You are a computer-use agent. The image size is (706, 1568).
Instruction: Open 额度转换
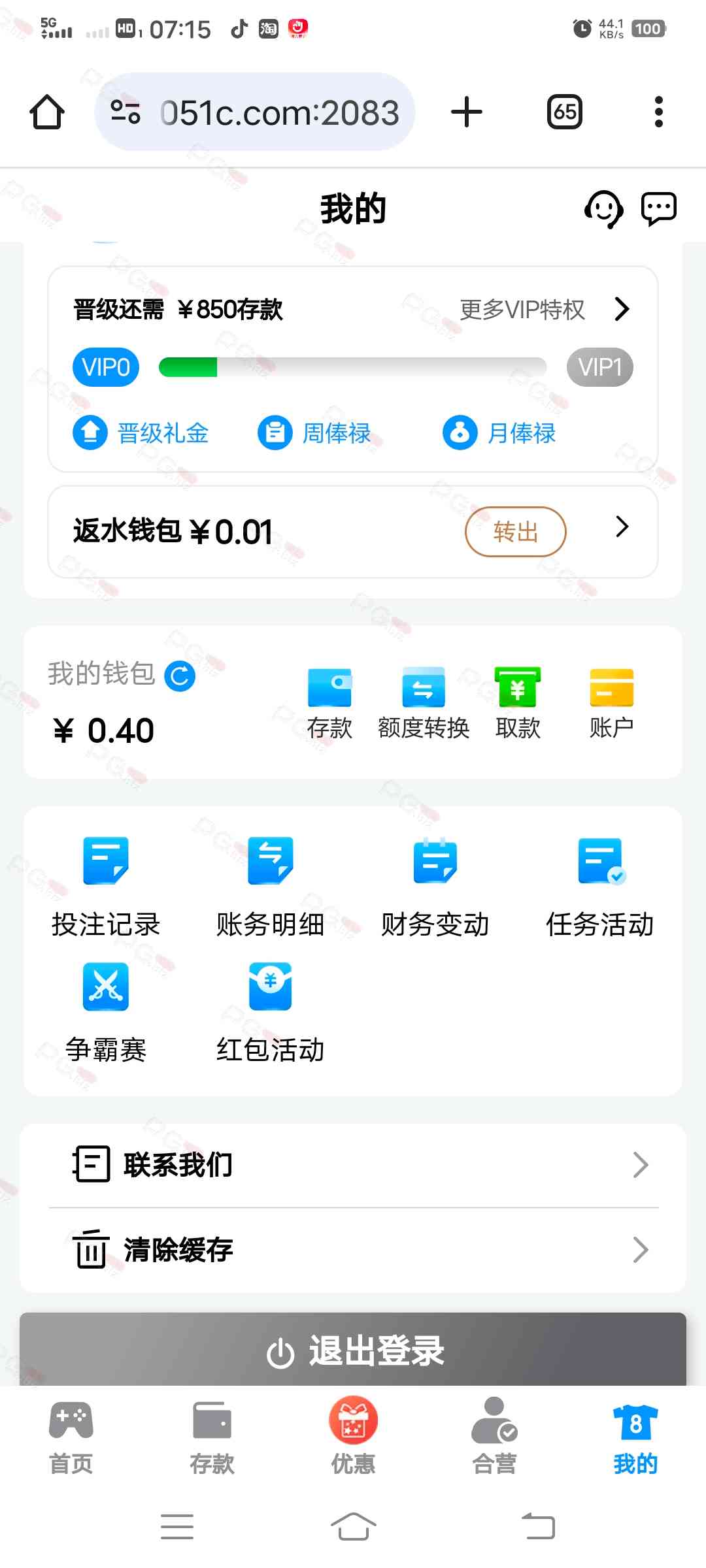pyautogui.click(x=424, y=702)
